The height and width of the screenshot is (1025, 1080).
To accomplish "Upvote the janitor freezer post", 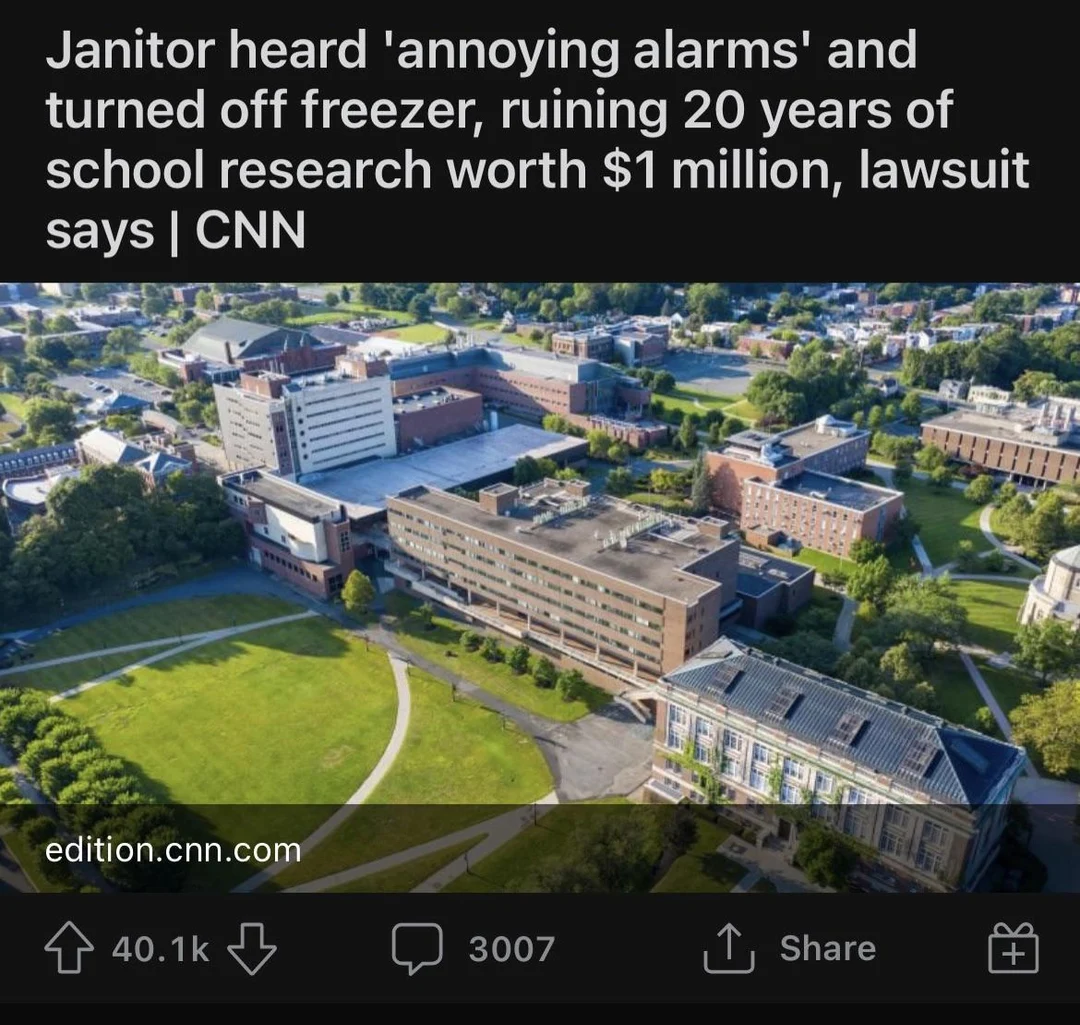I will tap(69, 948).
